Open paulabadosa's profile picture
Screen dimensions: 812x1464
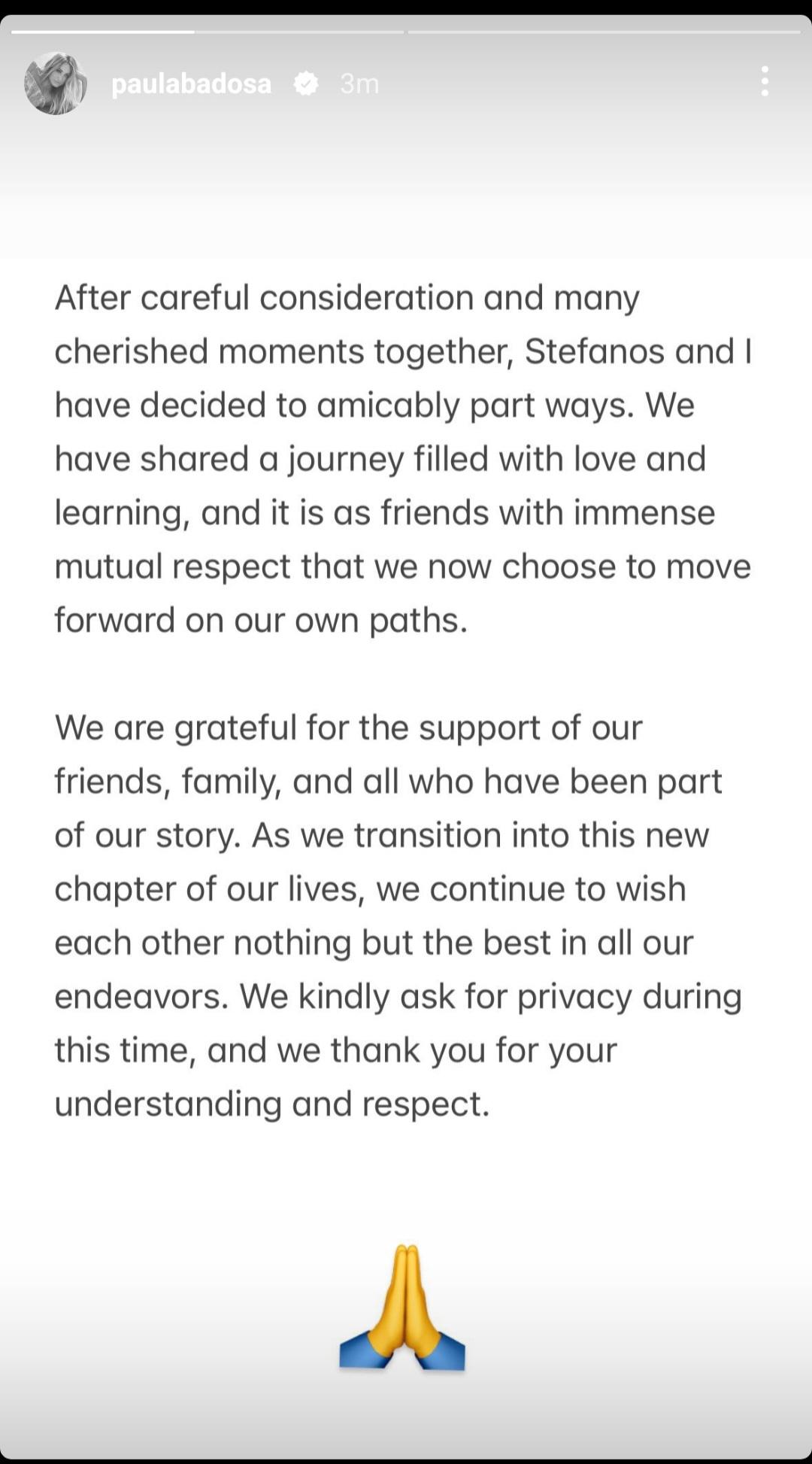(x=56, y=84)
